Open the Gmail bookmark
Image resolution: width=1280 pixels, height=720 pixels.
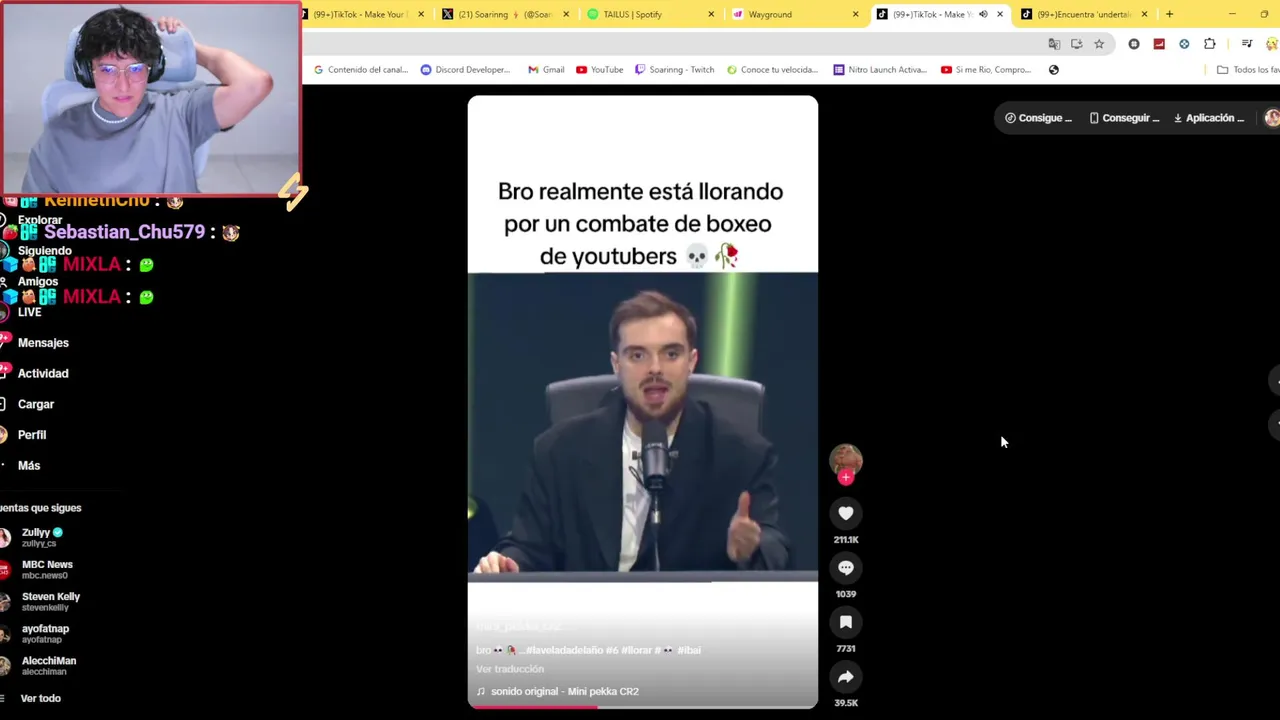click(x=546, y=70)
